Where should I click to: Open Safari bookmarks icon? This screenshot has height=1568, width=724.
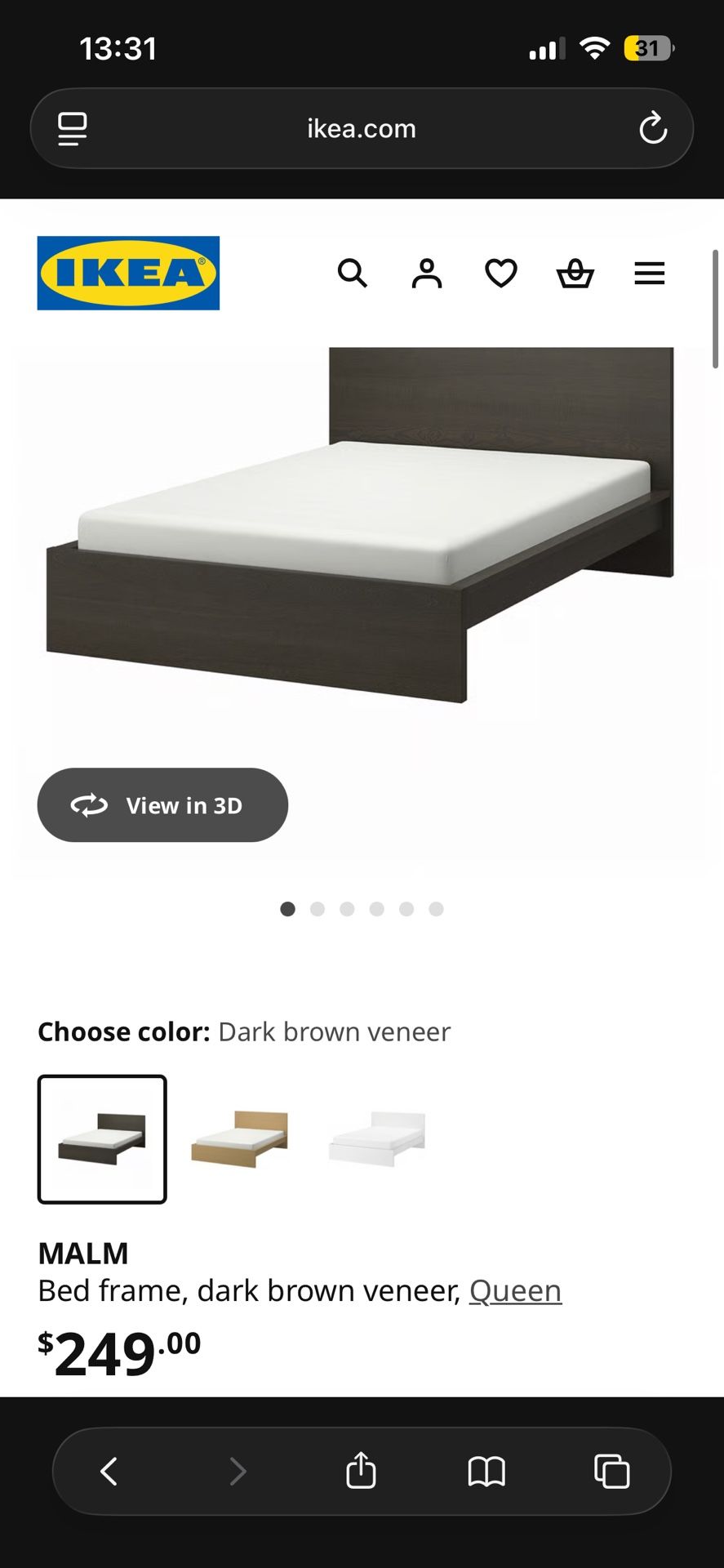click(x=486, y=1472)
